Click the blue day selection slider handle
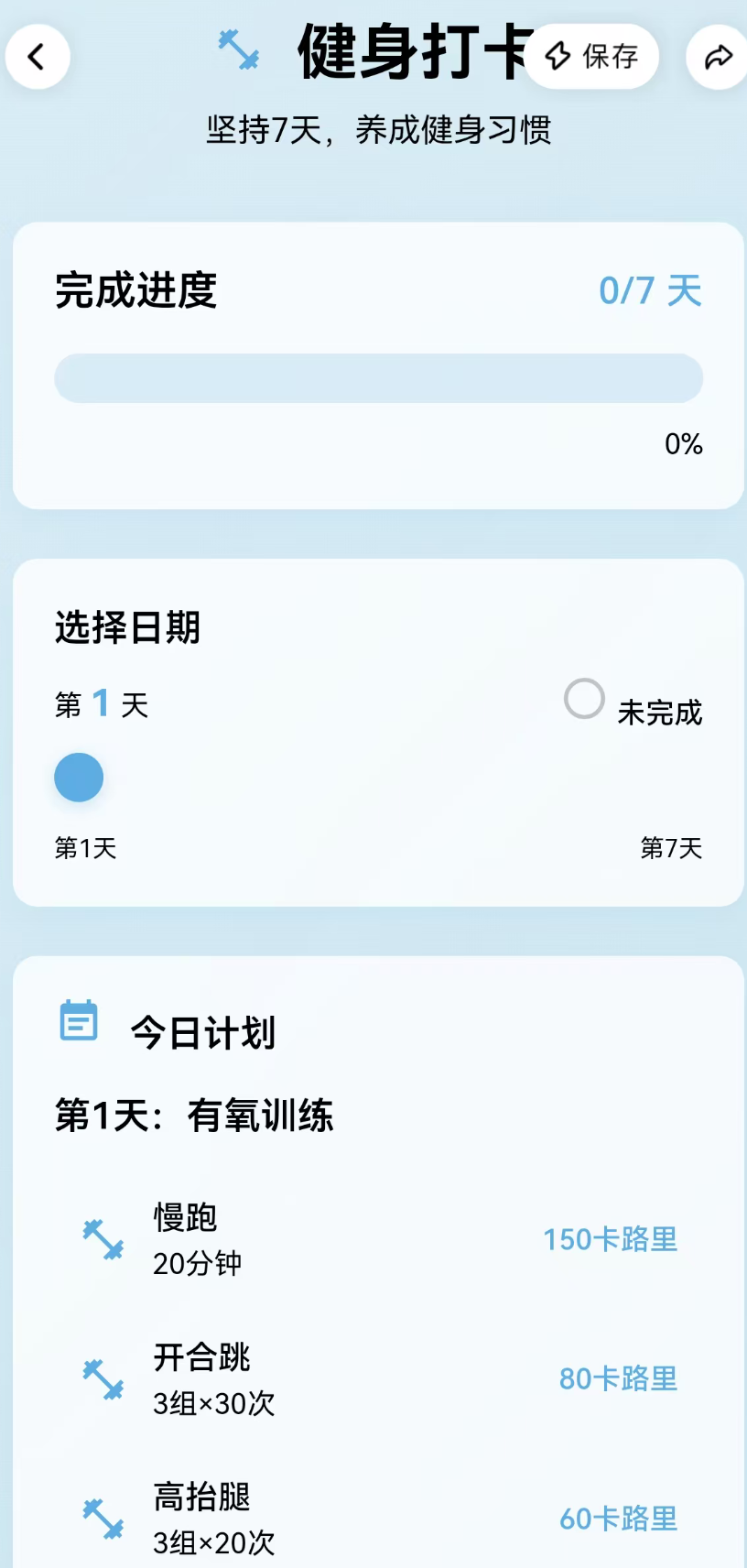Viewport: 747px width, 1568px height. [79, 776]
